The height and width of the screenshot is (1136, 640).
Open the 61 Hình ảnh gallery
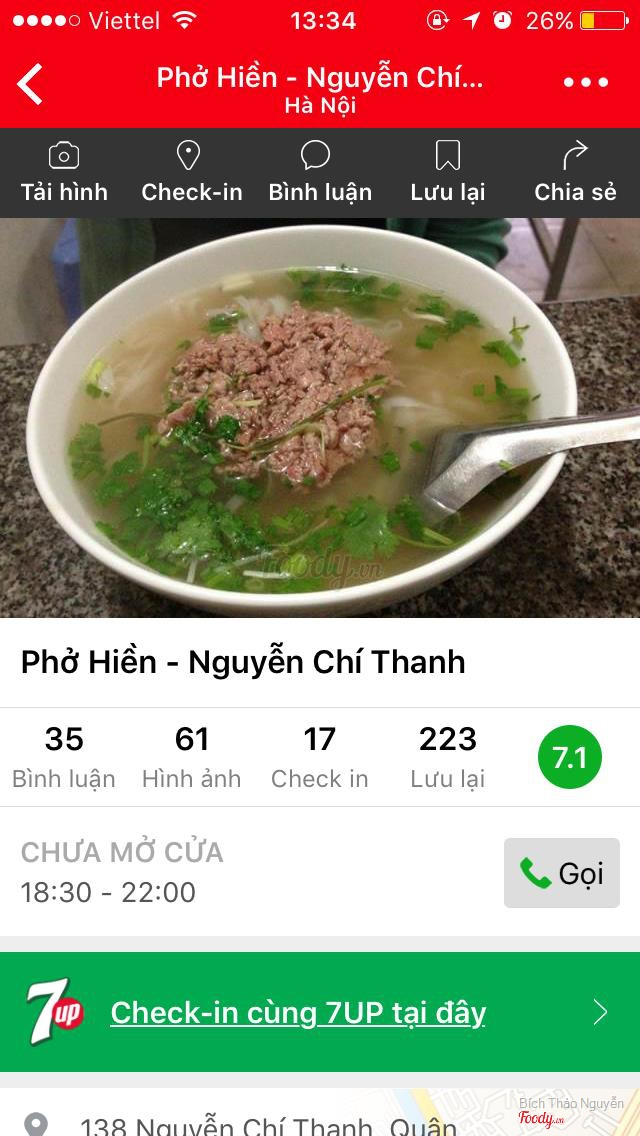pyautogui.click(x=191, y=757)
